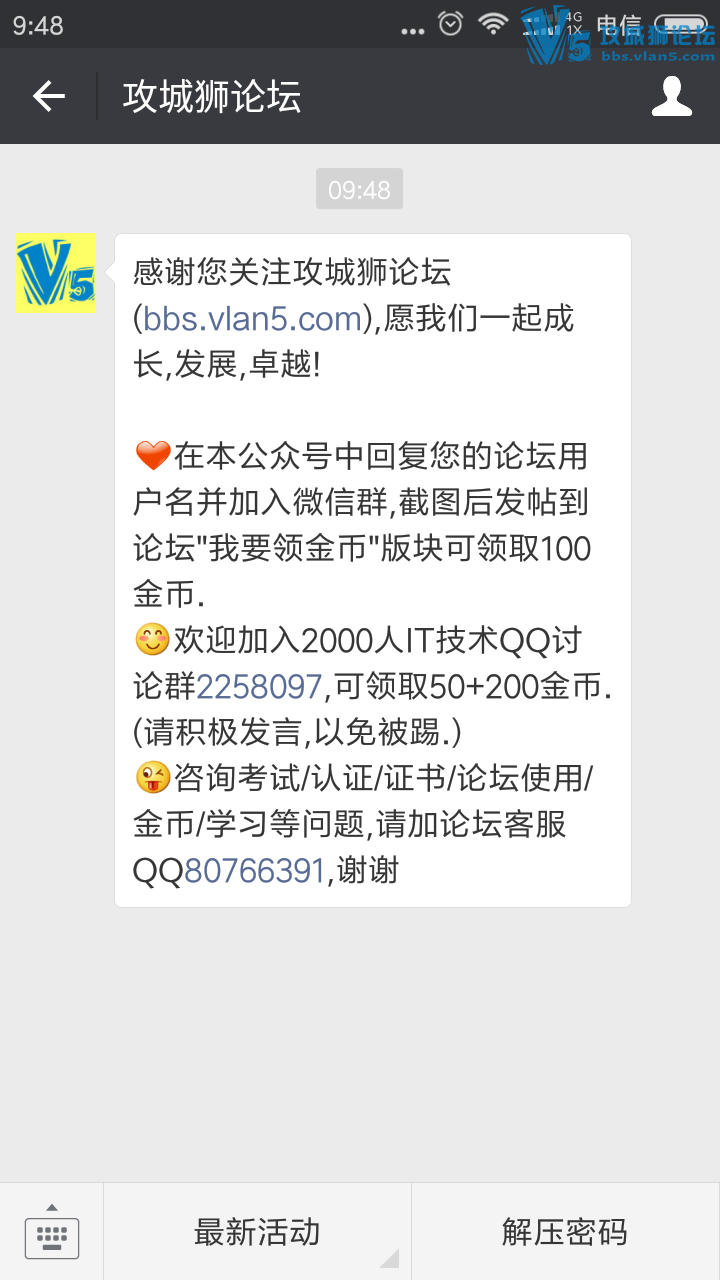Screen dimensions: 720x1280
Task: Tap the customer service QQ 80766391
Action: [x=255, y=870]
